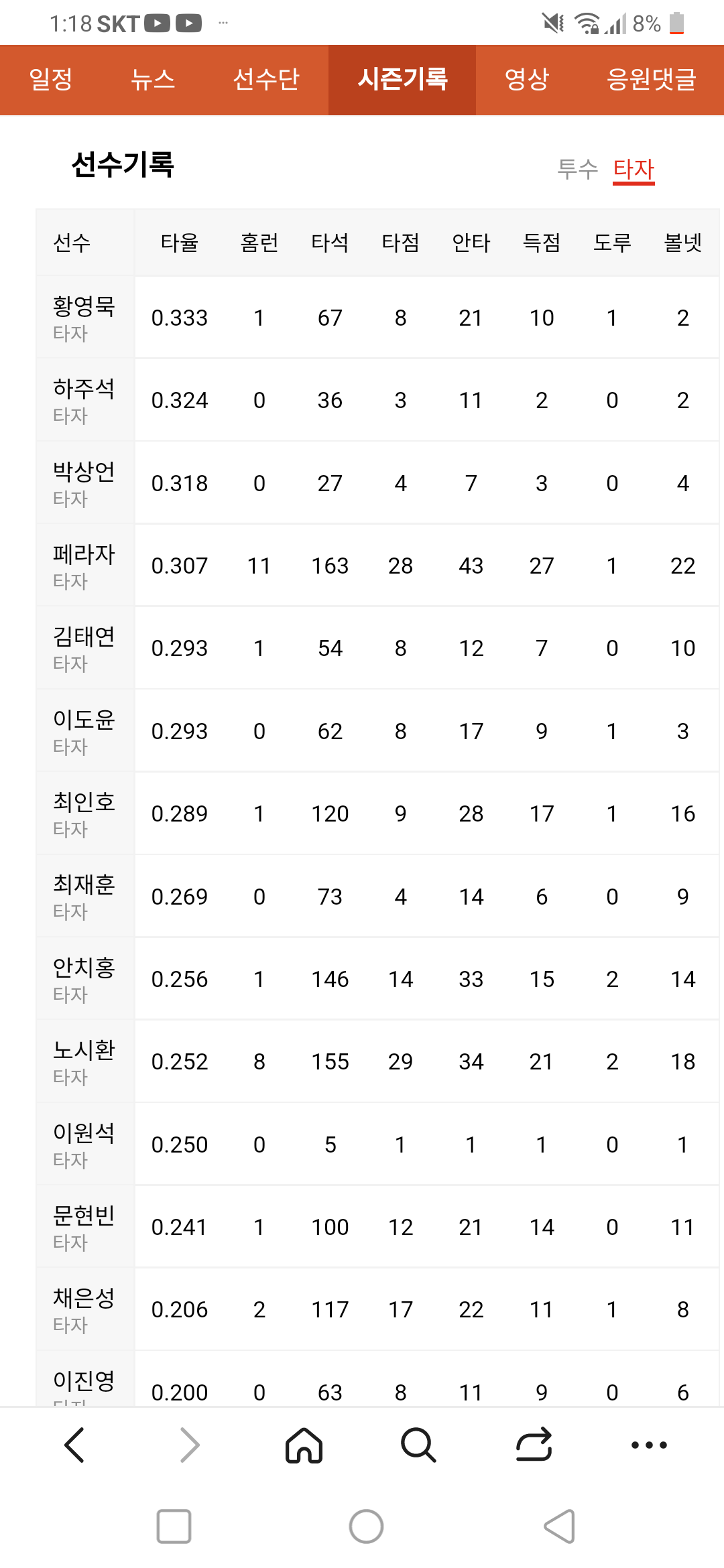Switch to the 응원댓글 tab

651,80
